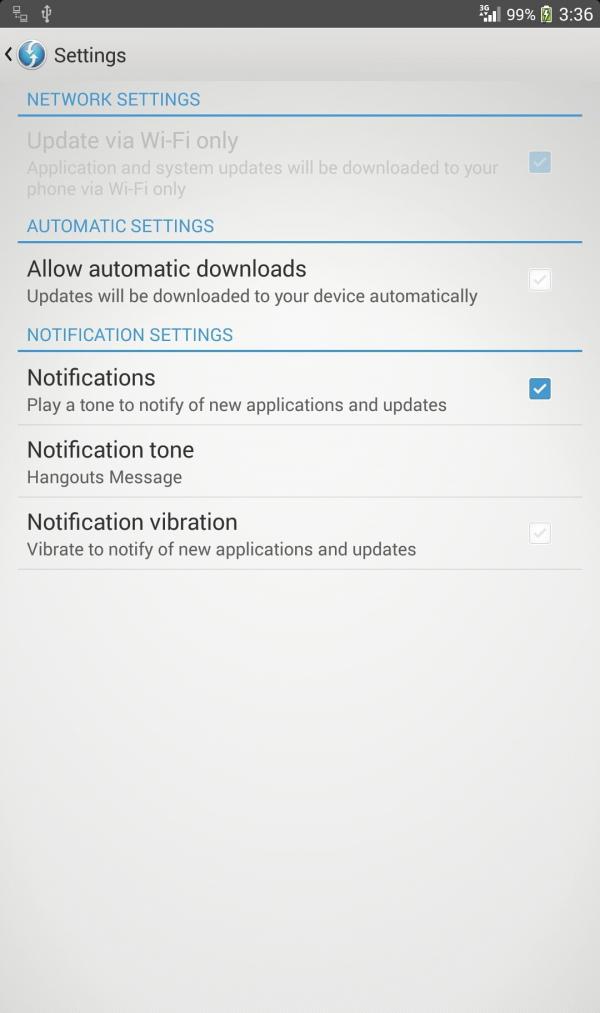Toggle the Update via Wi-Fi only checkbox
This screenshot has width=600, height=1013.
point(539,163)
